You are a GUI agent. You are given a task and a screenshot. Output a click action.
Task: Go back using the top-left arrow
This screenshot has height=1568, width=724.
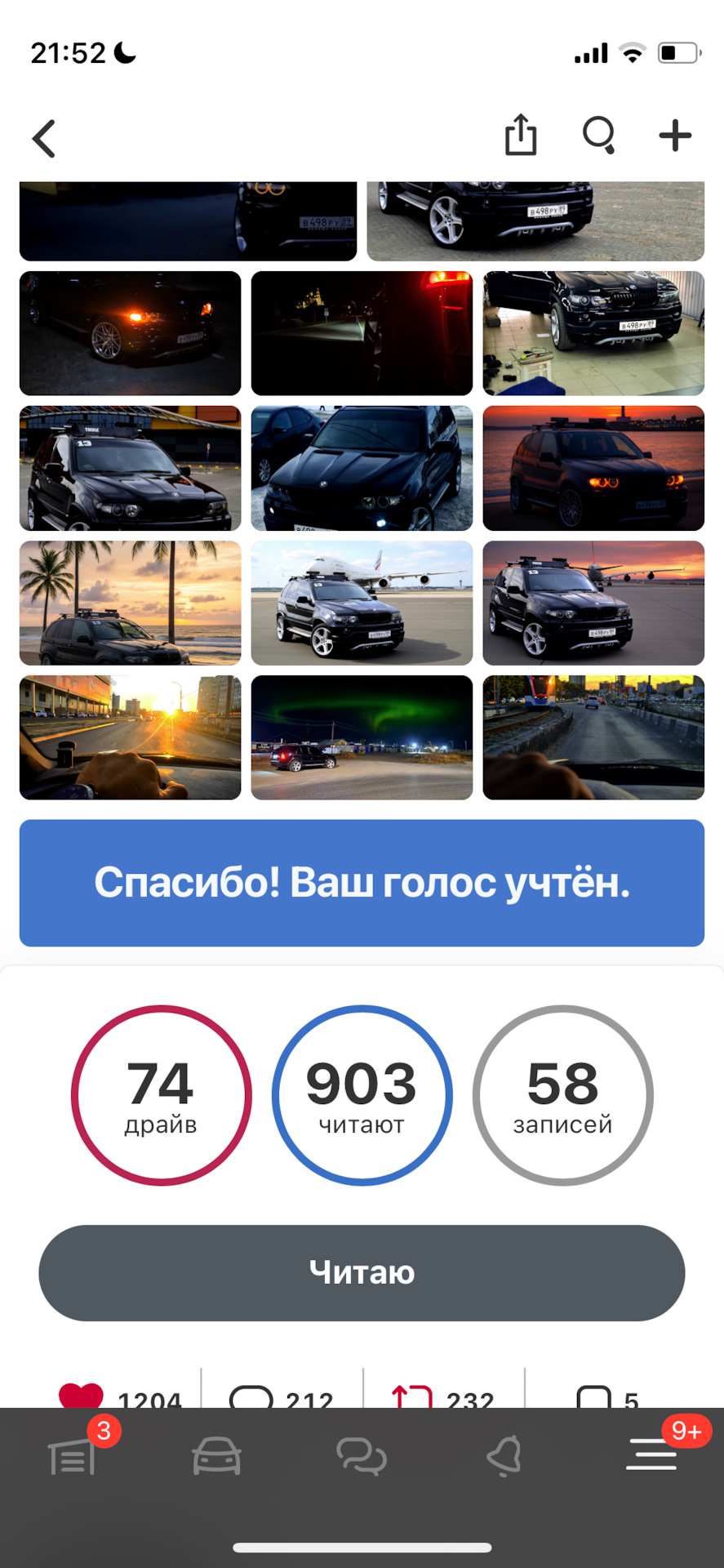(44, 138)
